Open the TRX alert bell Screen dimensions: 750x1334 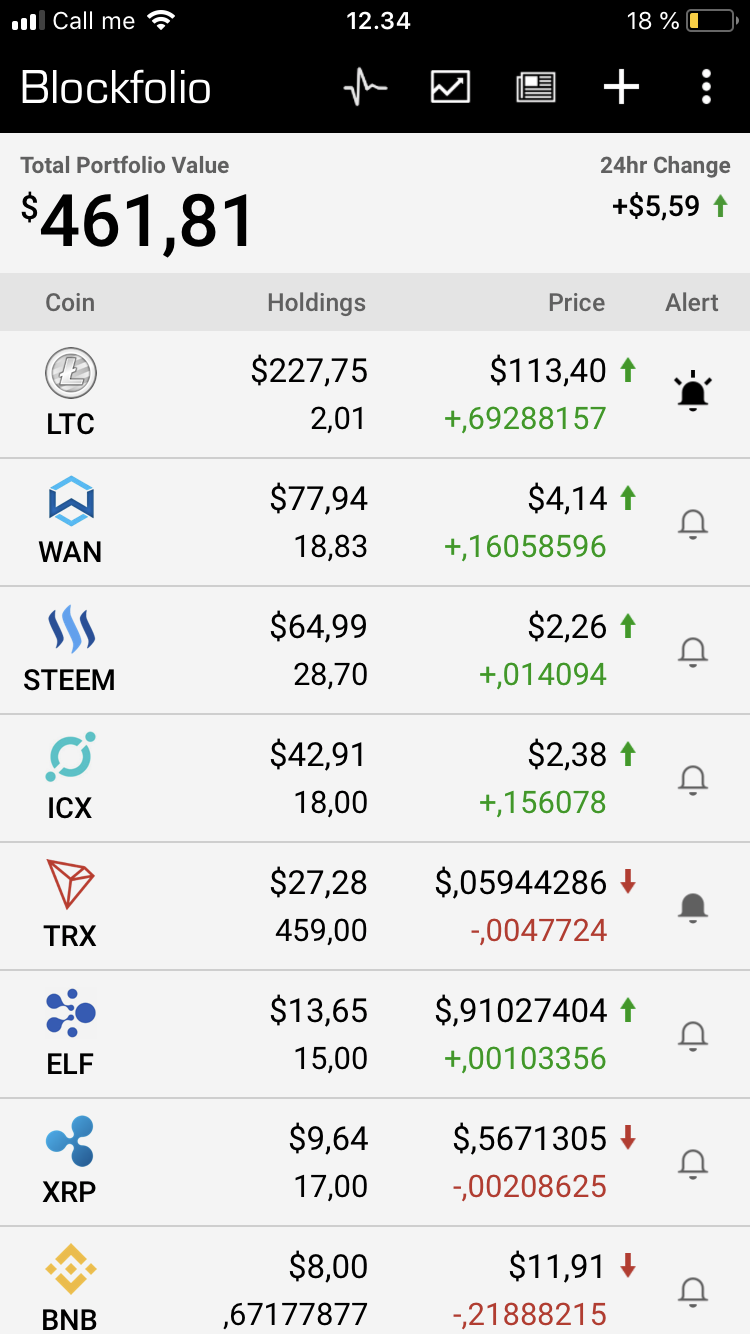pyautogui.click(x=692, y=907)
